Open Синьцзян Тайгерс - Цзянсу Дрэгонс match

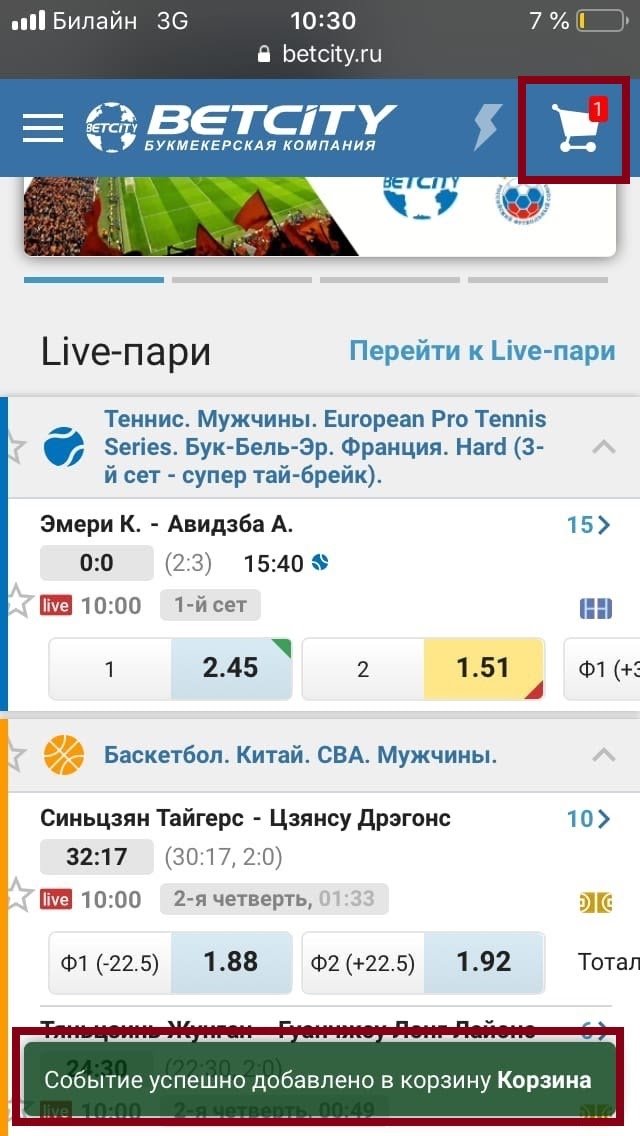click(x=245, y=818)
